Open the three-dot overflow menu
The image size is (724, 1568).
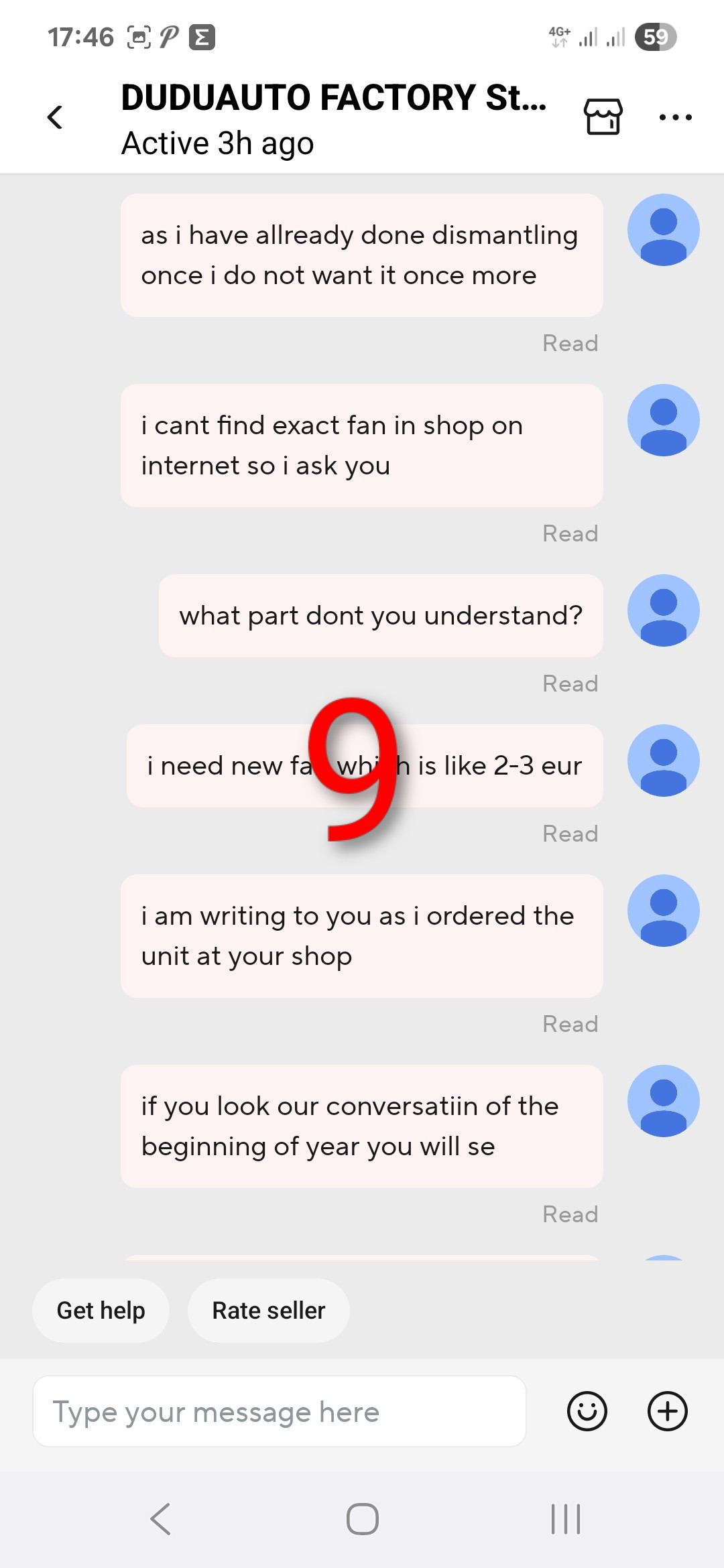[x=675, y=117]
